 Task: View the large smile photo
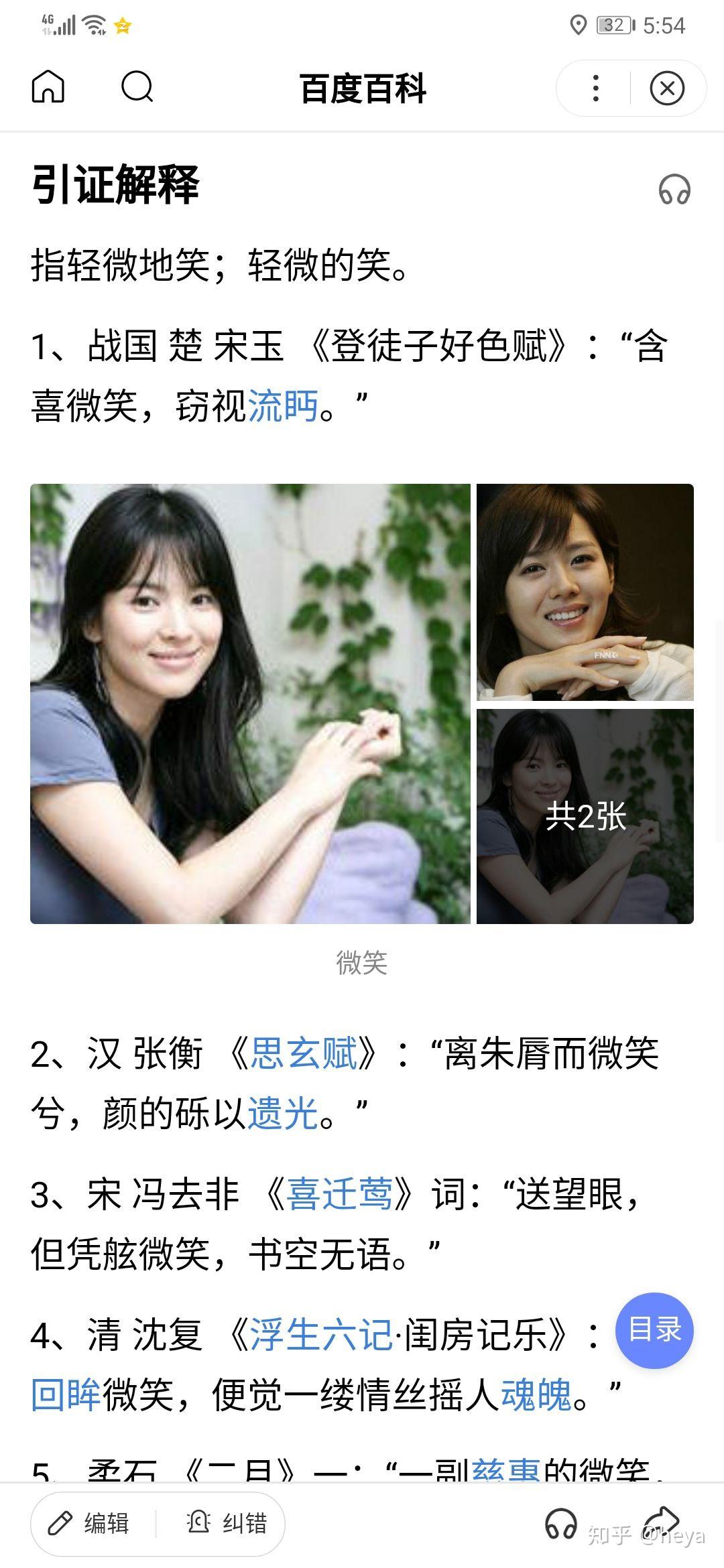(250, 704)
